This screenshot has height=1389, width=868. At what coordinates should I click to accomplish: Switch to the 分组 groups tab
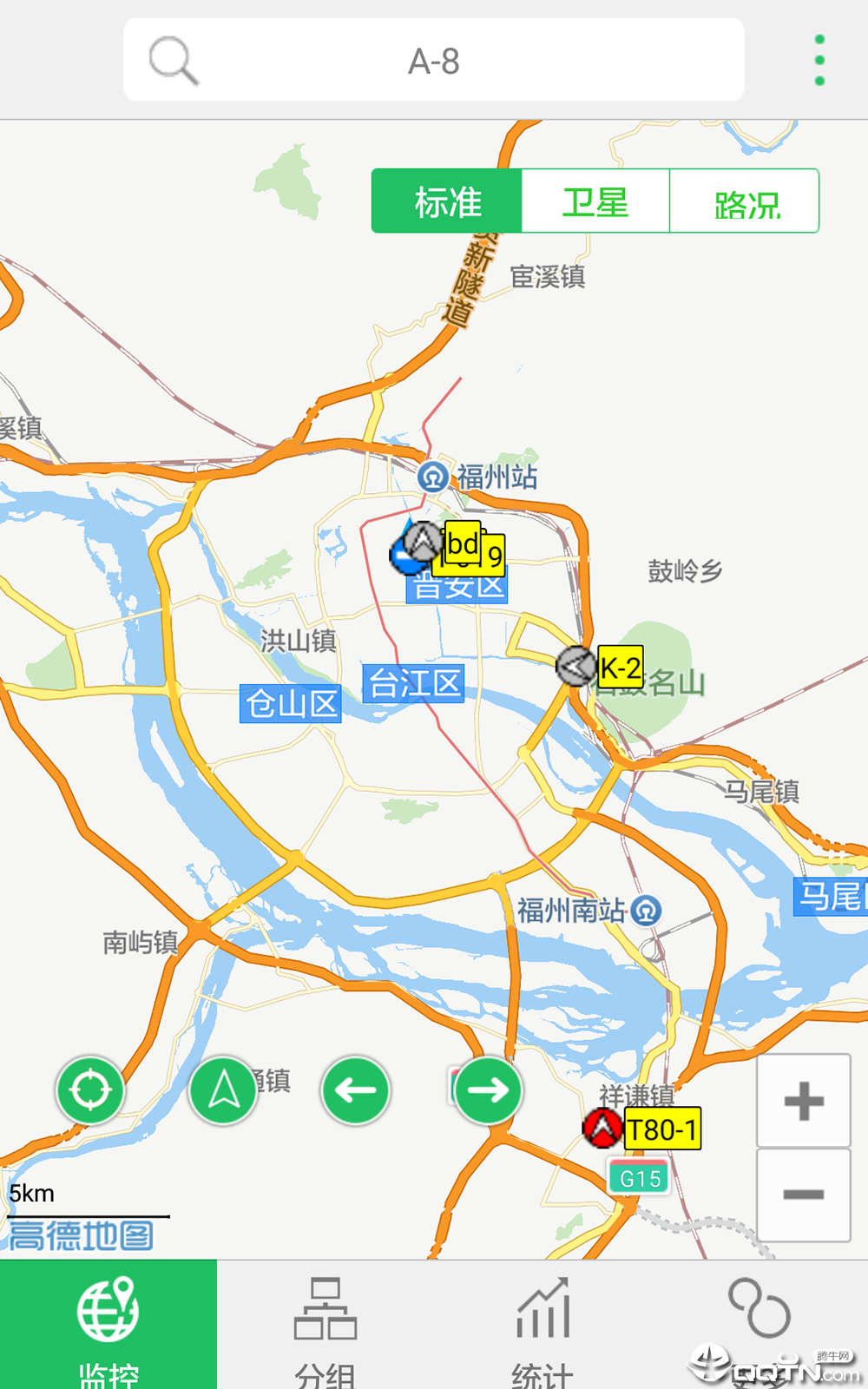pyautogui.click(x=325, y=1324)
